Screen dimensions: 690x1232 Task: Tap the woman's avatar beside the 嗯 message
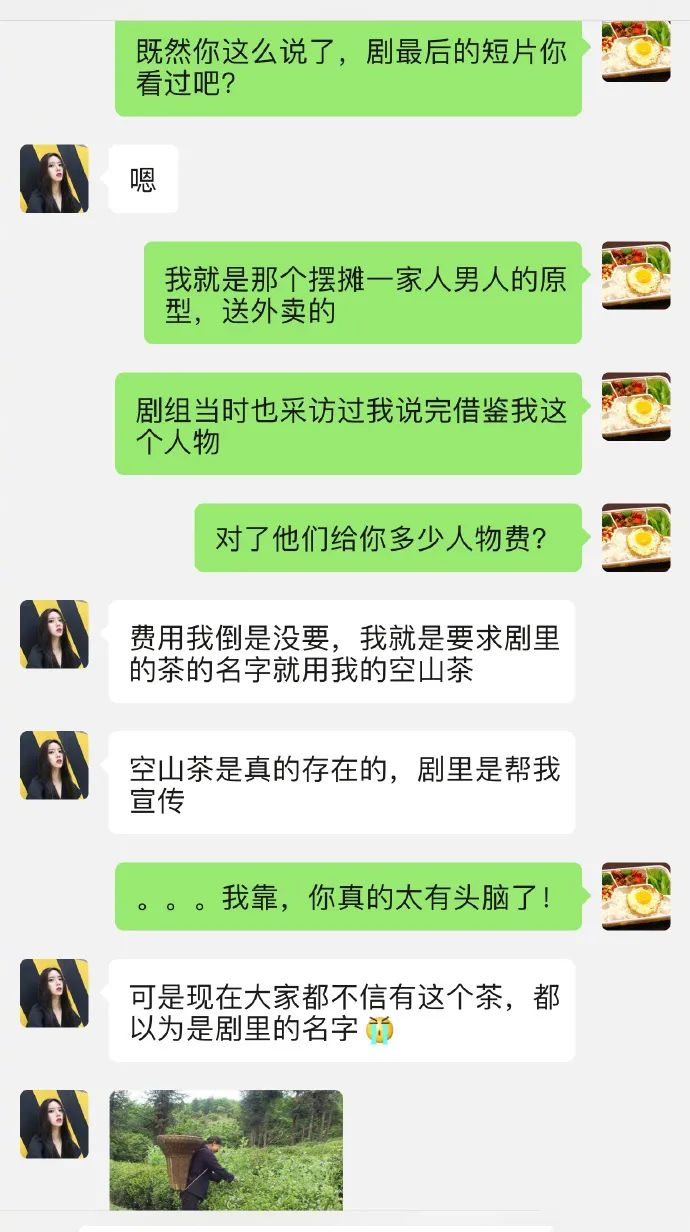click(x=54, y=179)
